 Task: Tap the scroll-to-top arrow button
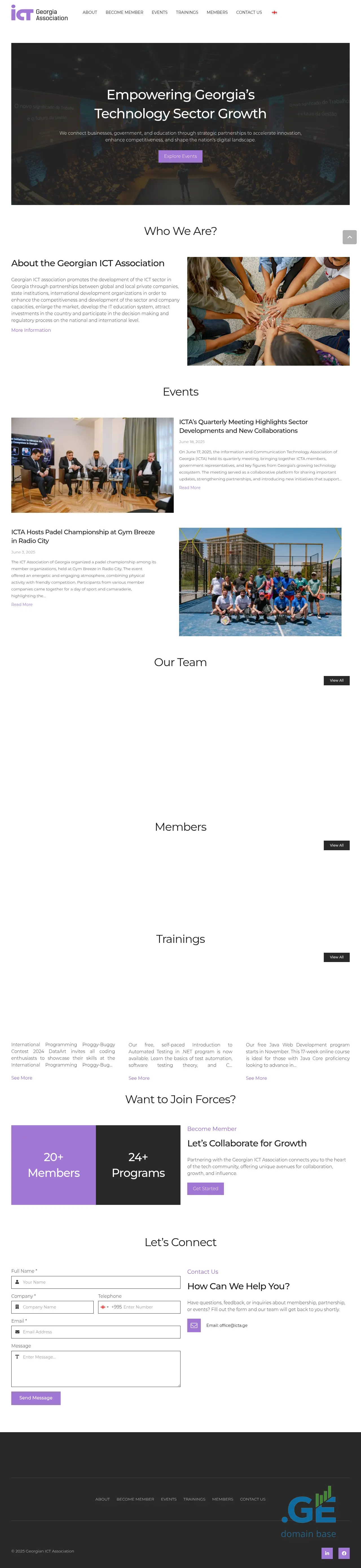(x=349, y=237)
